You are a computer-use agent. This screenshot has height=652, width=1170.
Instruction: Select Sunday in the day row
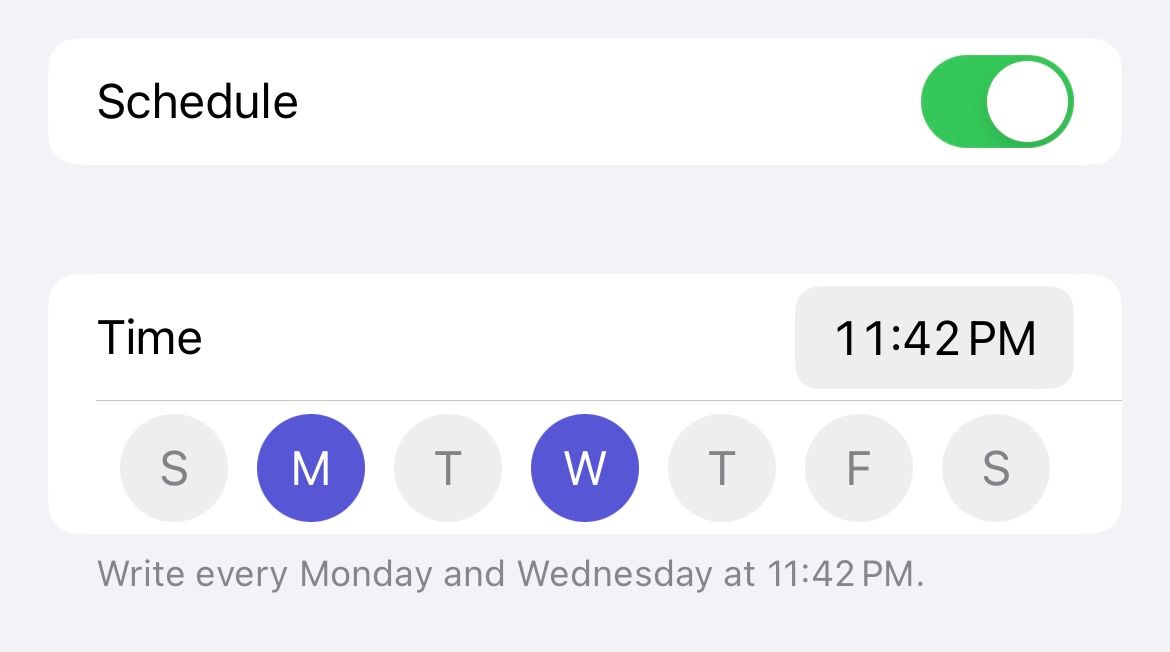tap(174, 468)
